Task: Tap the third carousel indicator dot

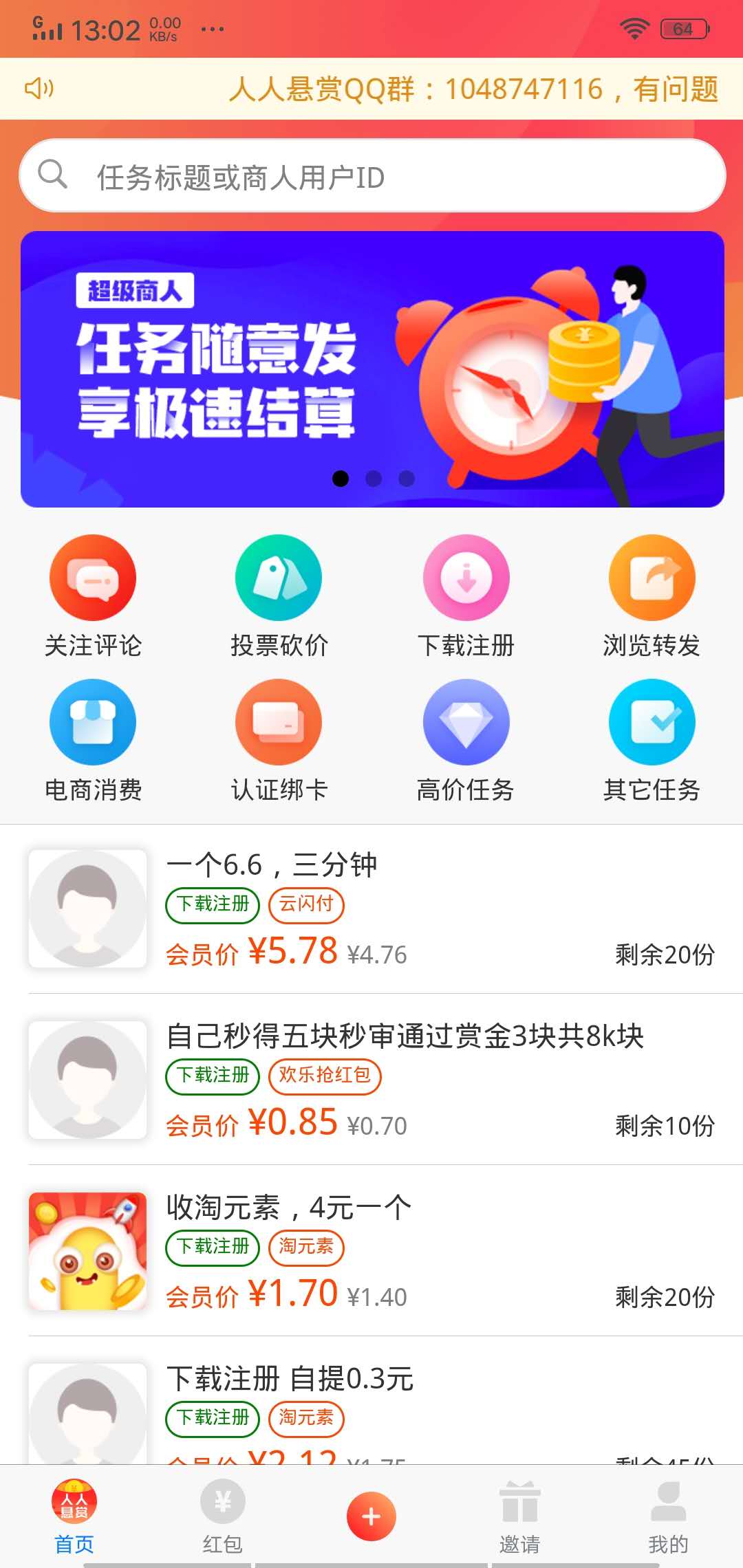Action: click(x=407, y=479)
